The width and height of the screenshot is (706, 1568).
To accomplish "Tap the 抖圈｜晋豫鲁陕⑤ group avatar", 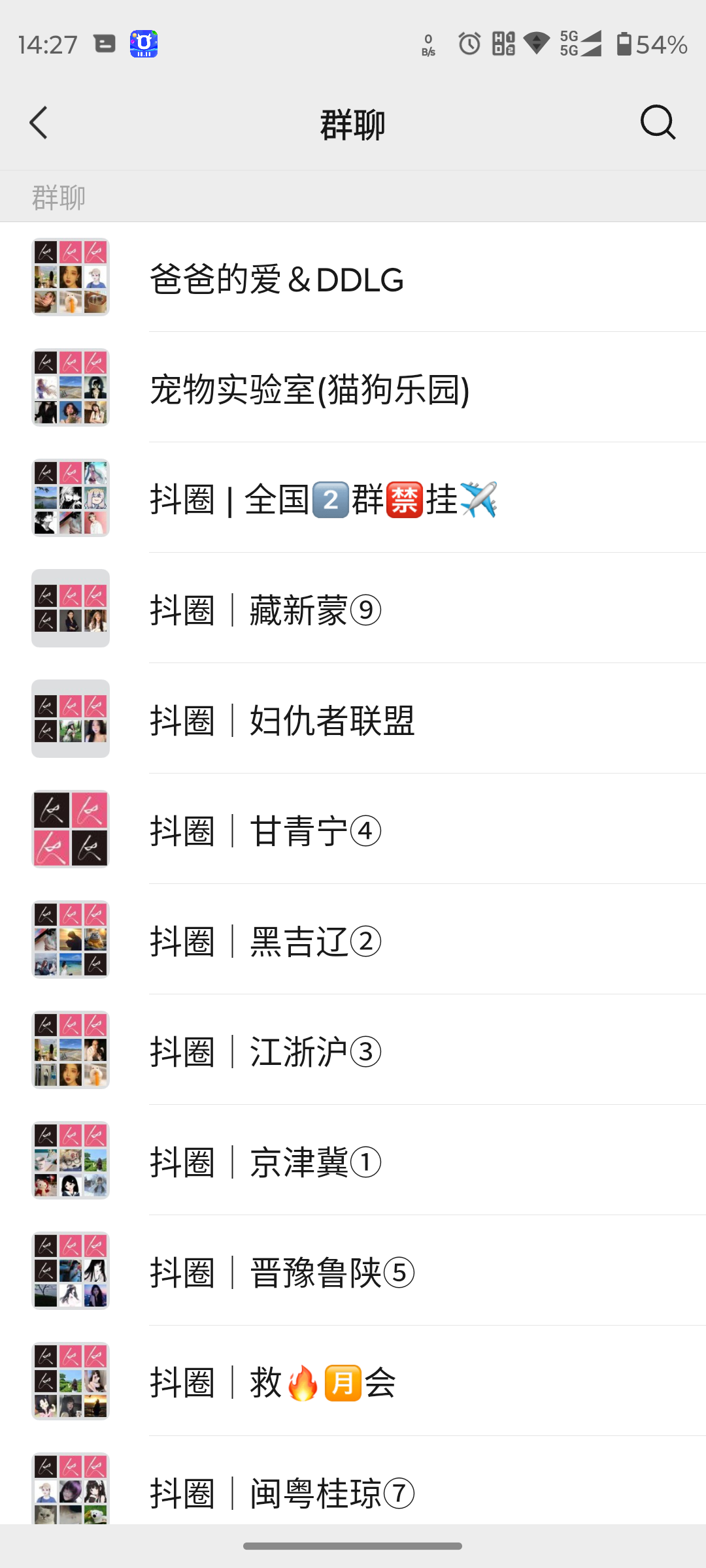I will pyautogui.click(x=70, y=1271).
